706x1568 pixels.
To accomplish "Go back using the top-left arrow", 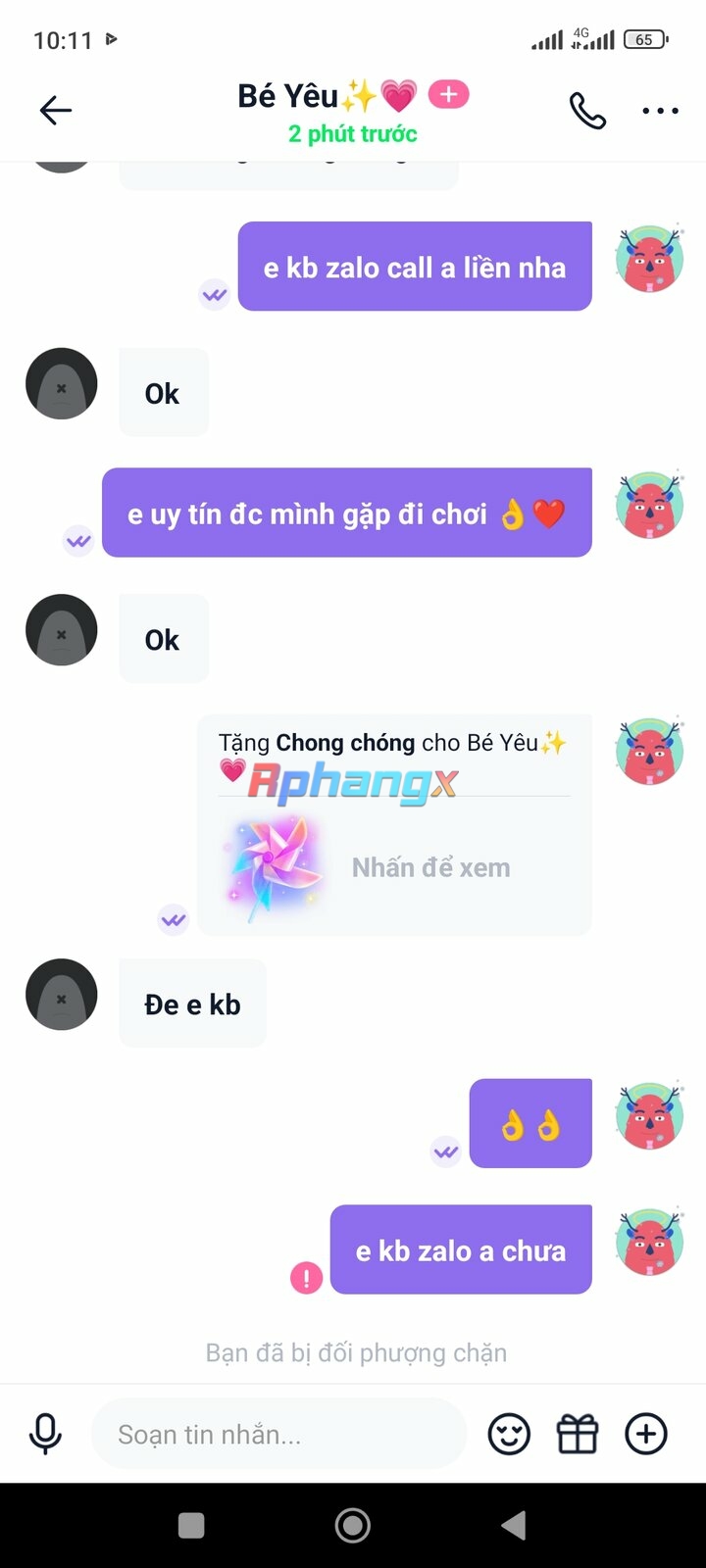I will click(x=56, y=110).
